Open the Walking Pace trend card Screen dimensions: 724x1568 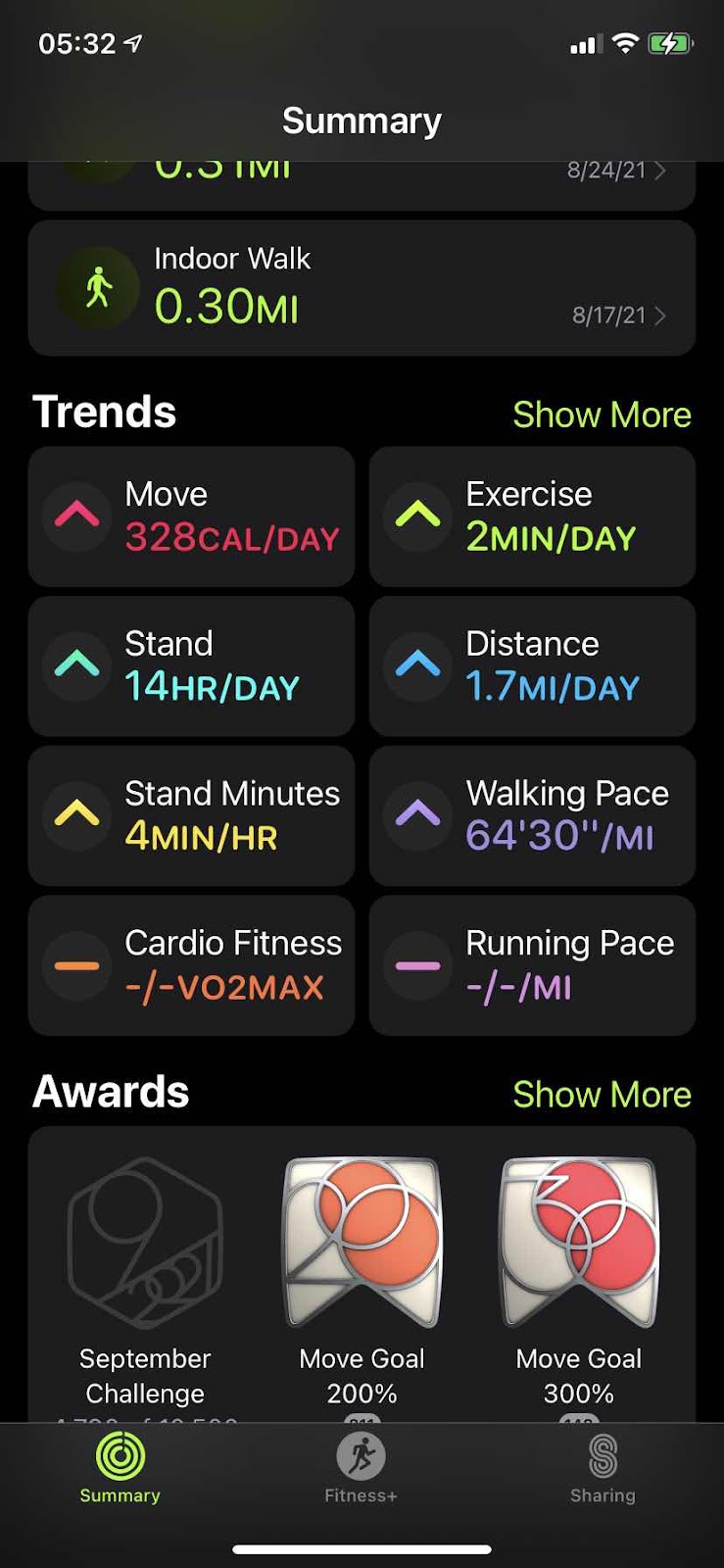point(532,815)
